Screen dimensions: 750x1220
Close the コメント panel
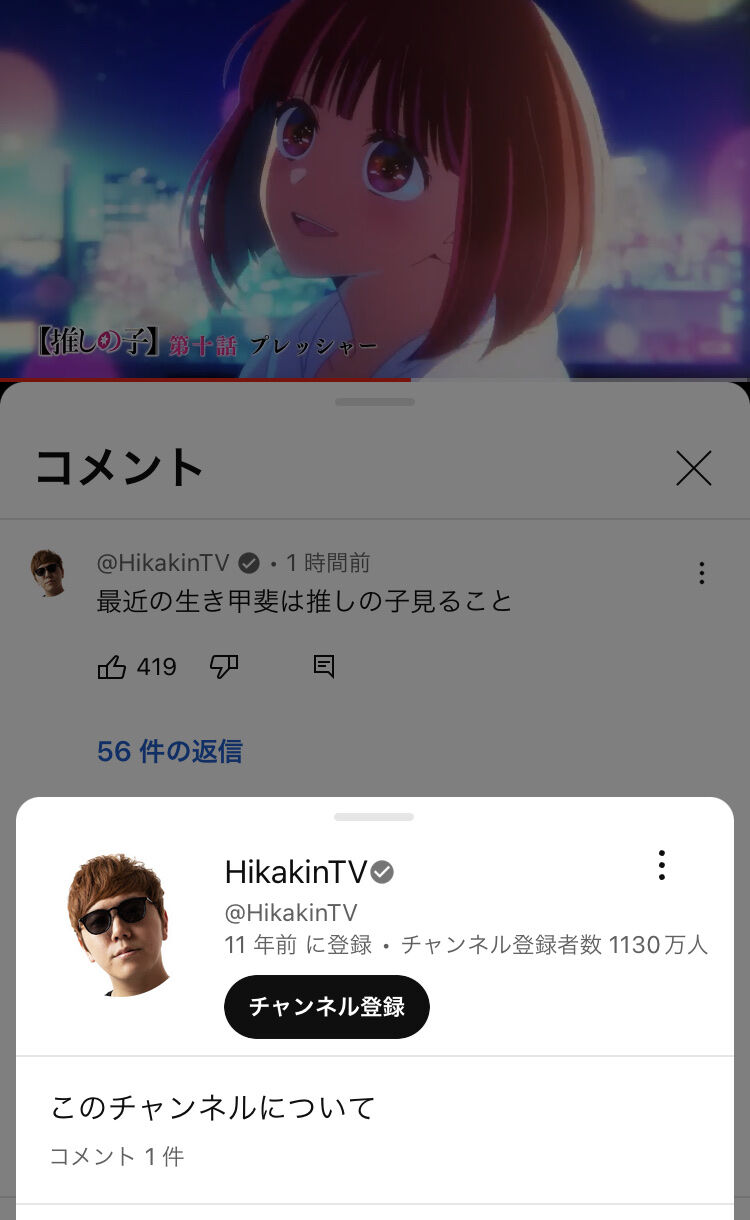tap(693, 468)
